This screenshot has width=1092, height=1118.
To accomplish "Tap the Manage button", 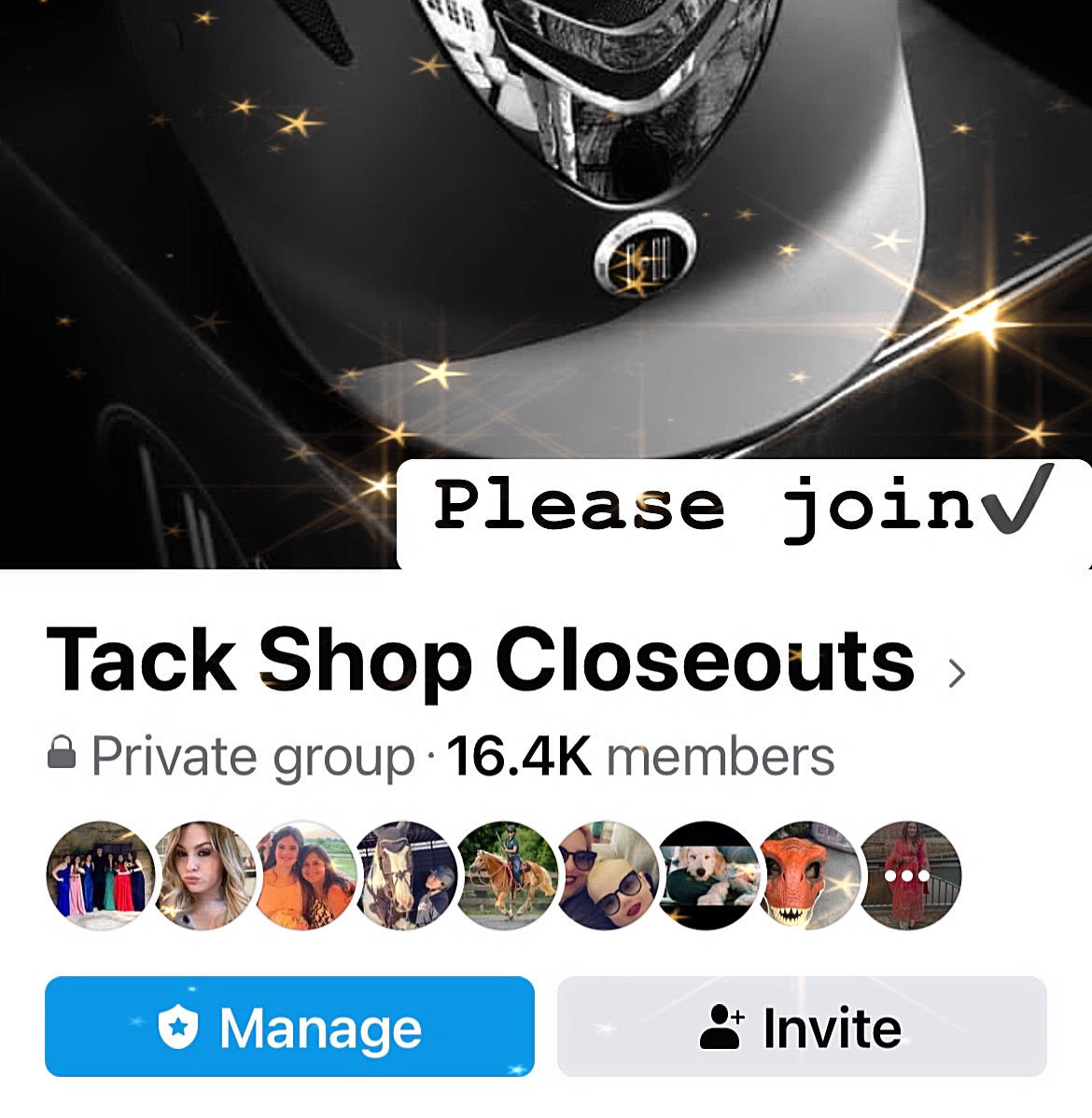I will click(x=289, y=1027).
